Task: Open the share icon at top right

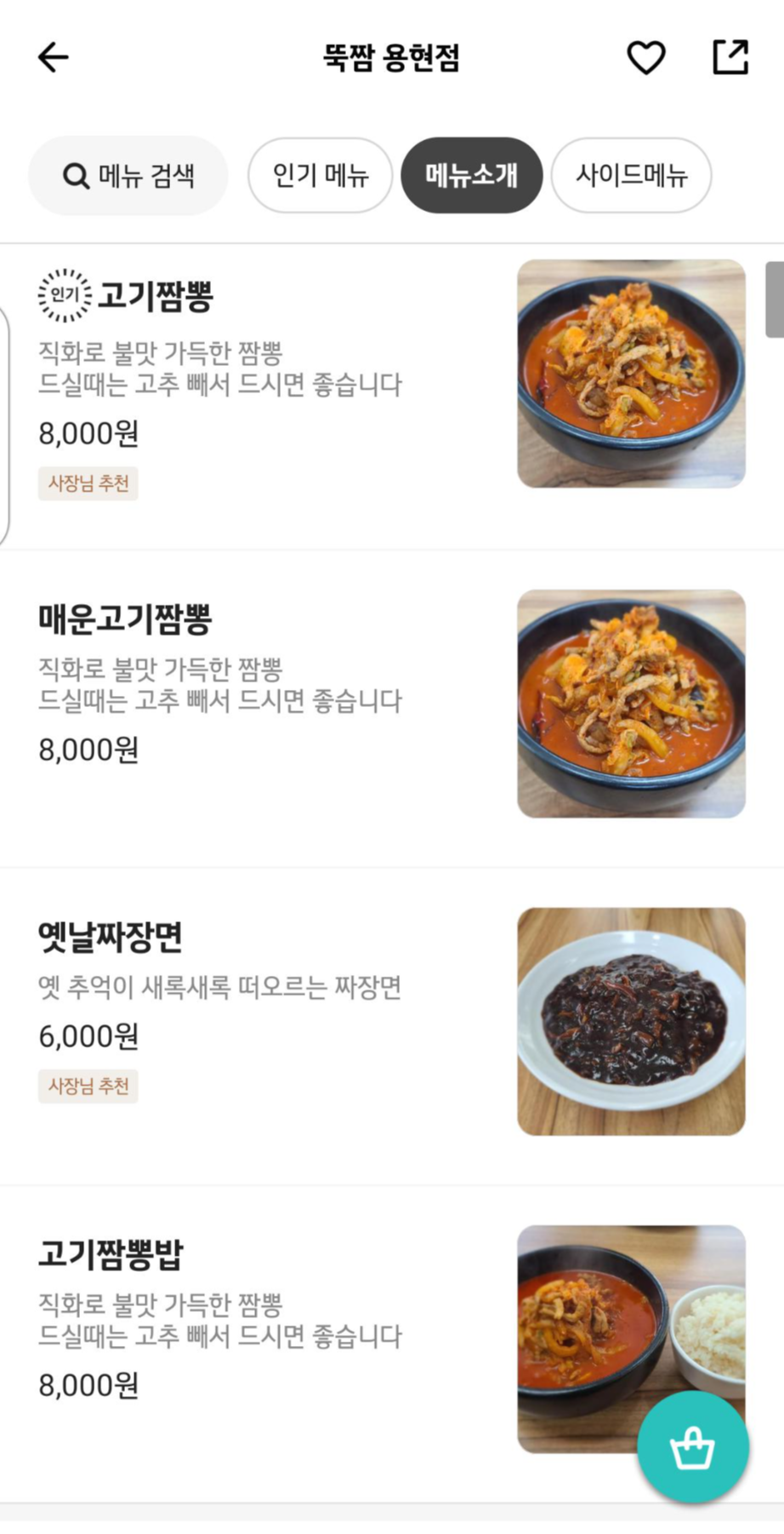Action: [x=732, y=56]
